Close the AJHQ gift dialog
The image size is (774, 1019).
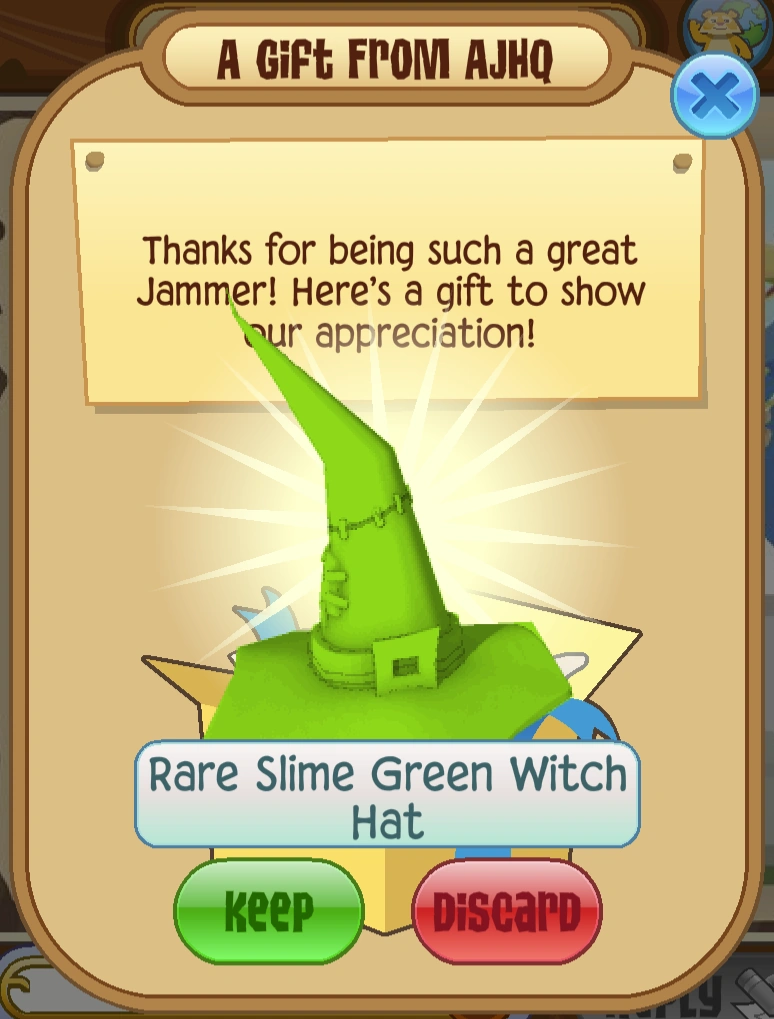tap(714, 96)
